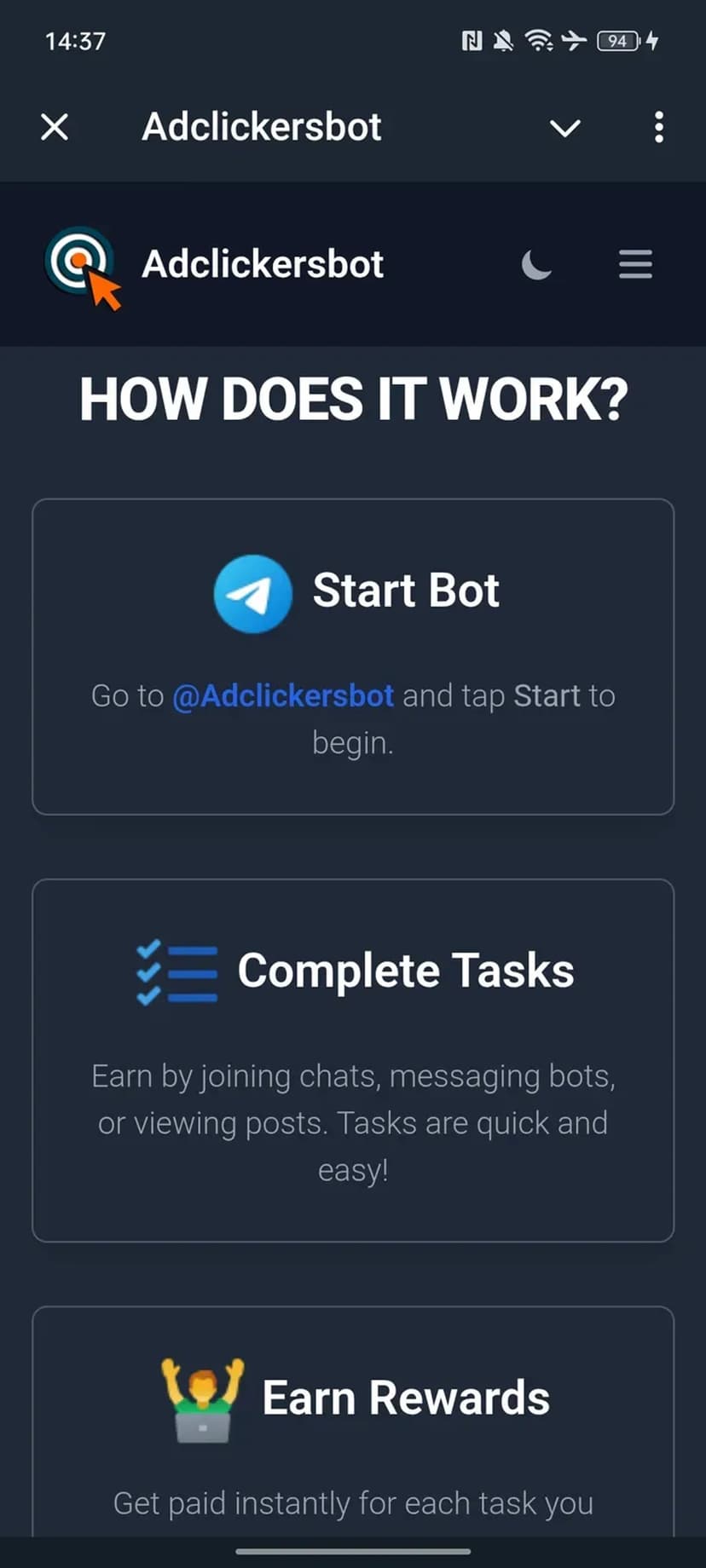The image size is (706, 1568).
Task: Open the @Adclickersbot link
Action: (x=283, y=696)
